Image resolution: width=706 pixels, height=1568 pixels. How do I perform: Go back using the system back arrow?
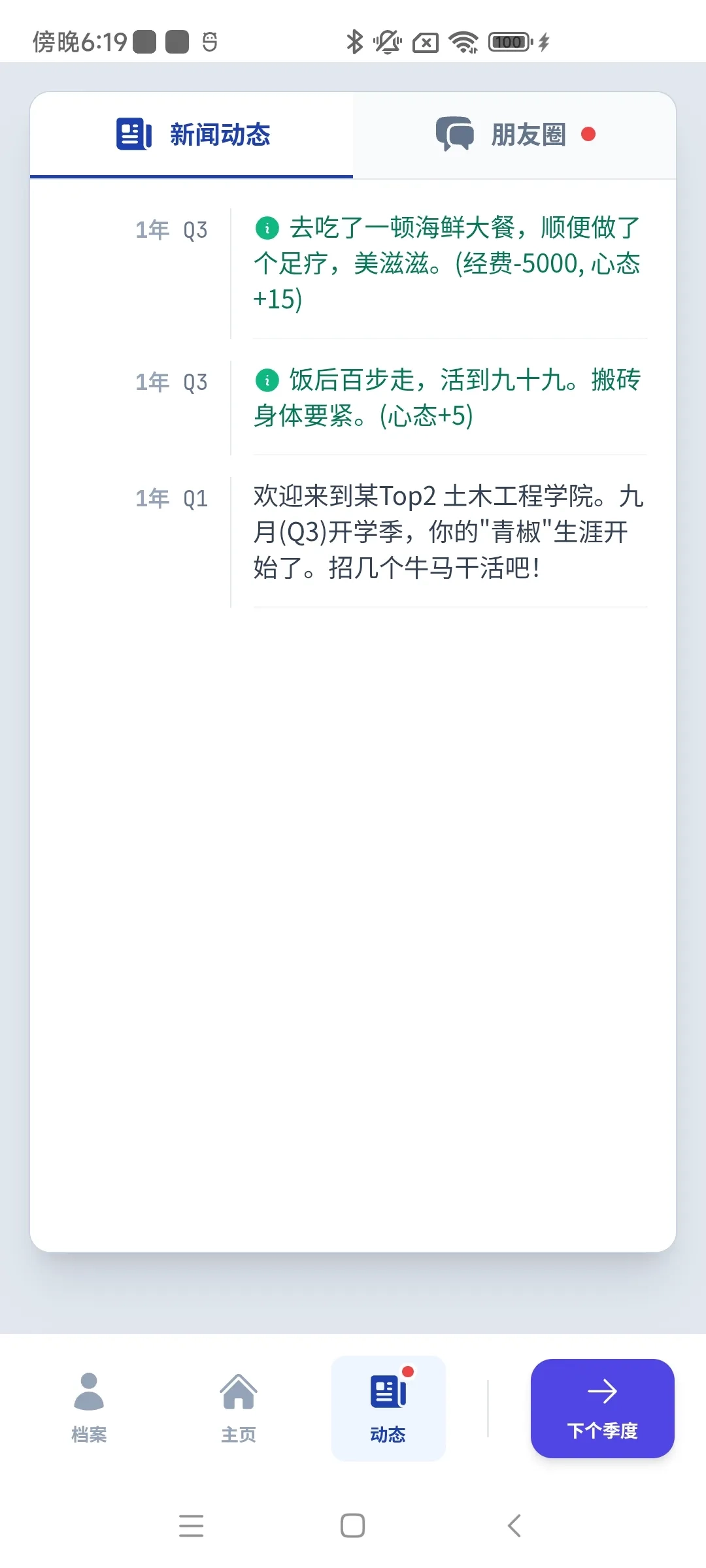[514, 1526]
